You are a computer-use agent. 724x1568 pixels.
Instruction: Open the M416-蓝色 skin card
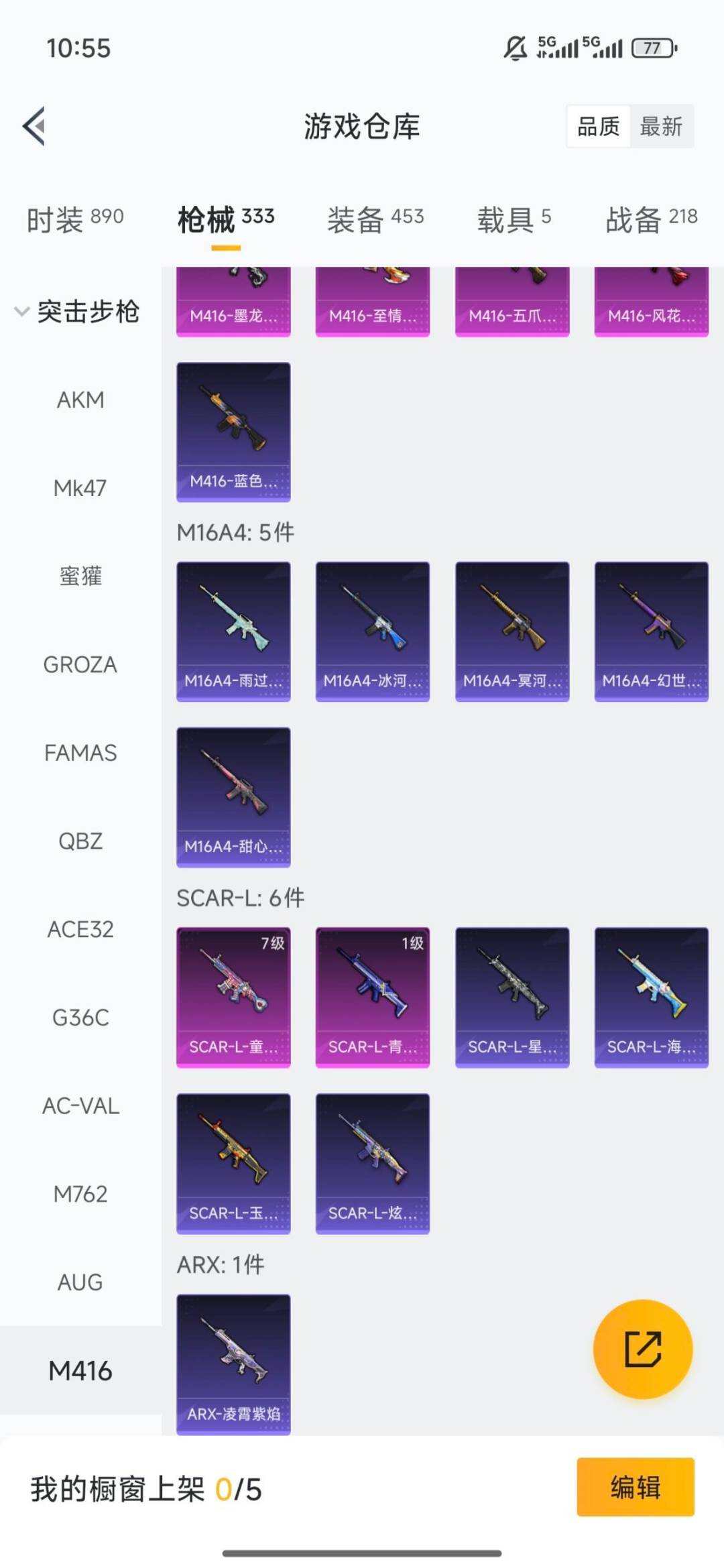[x=233, y=432]
